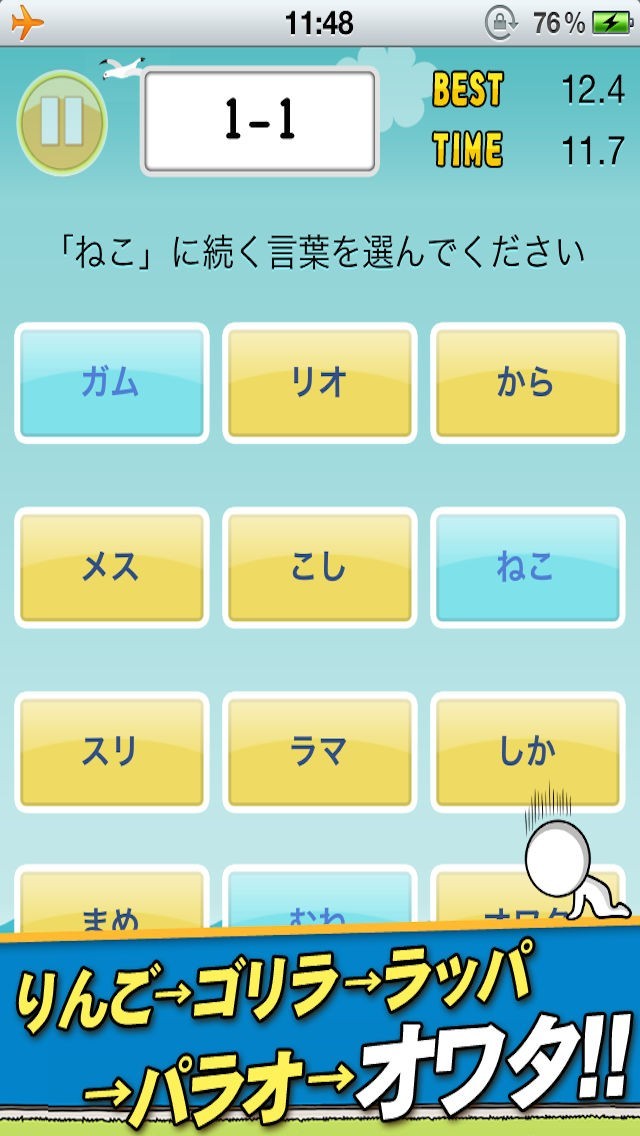Pick the メス word tile

(111, 567)
